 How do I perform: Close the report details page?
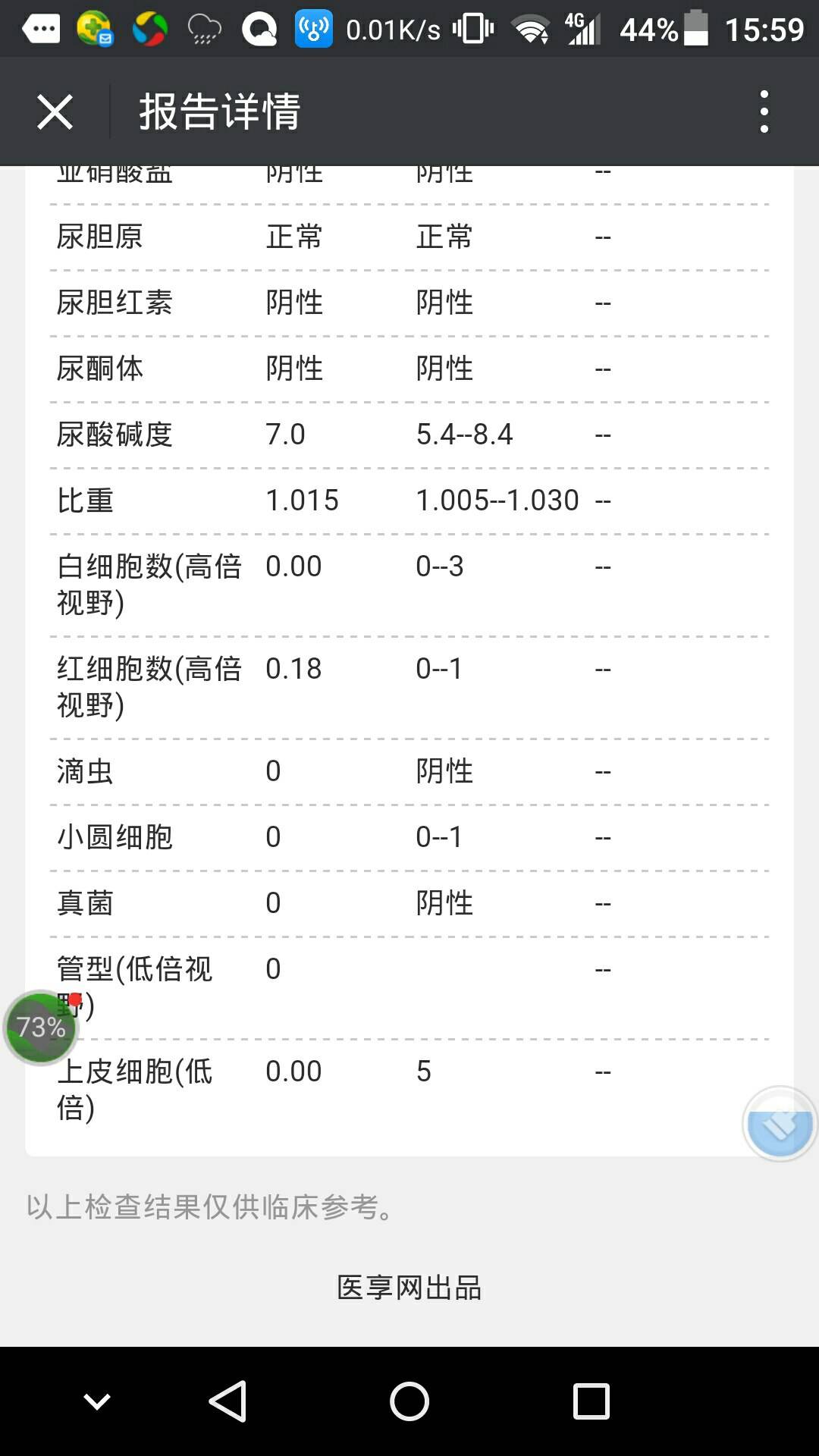[x=55, y=112]
